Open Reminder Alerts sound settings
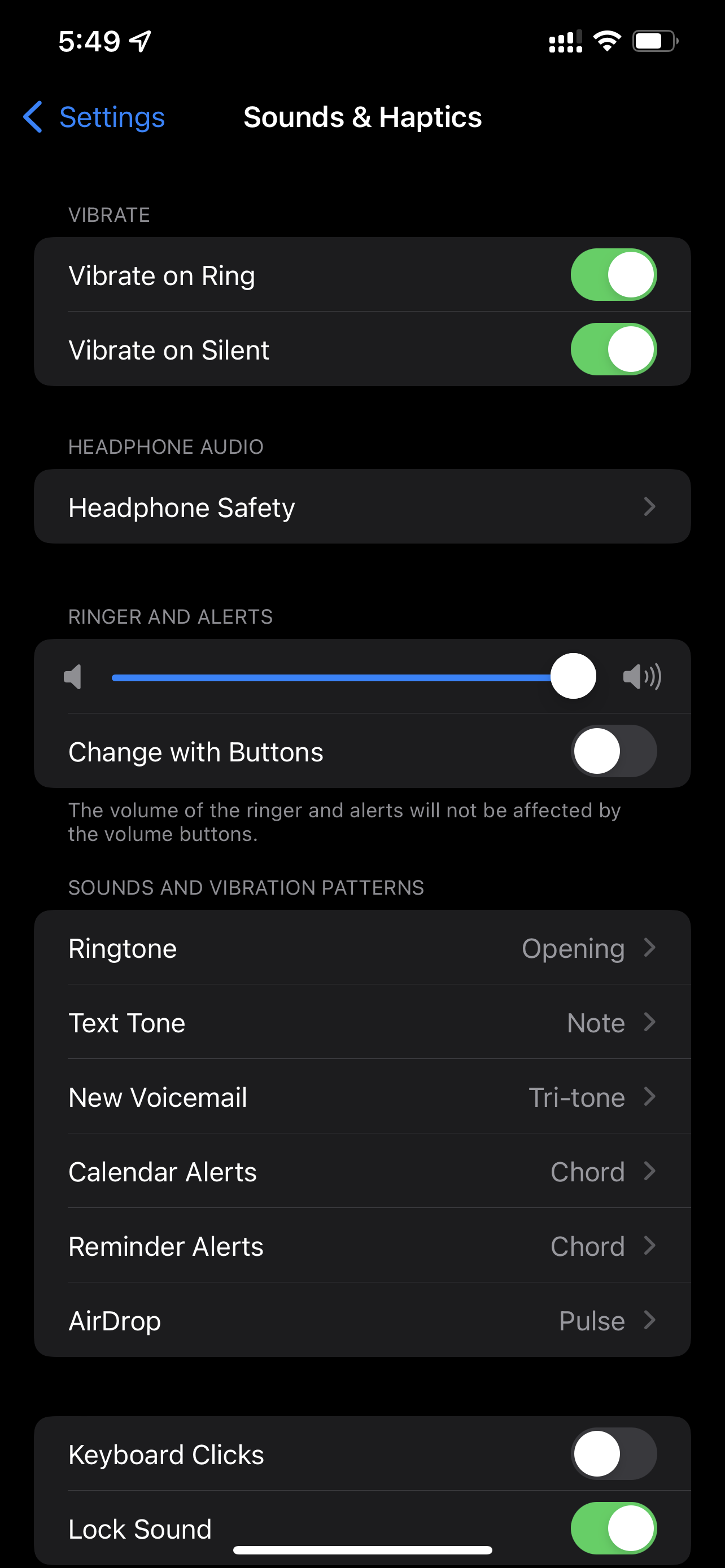 tap(362, 1246)
